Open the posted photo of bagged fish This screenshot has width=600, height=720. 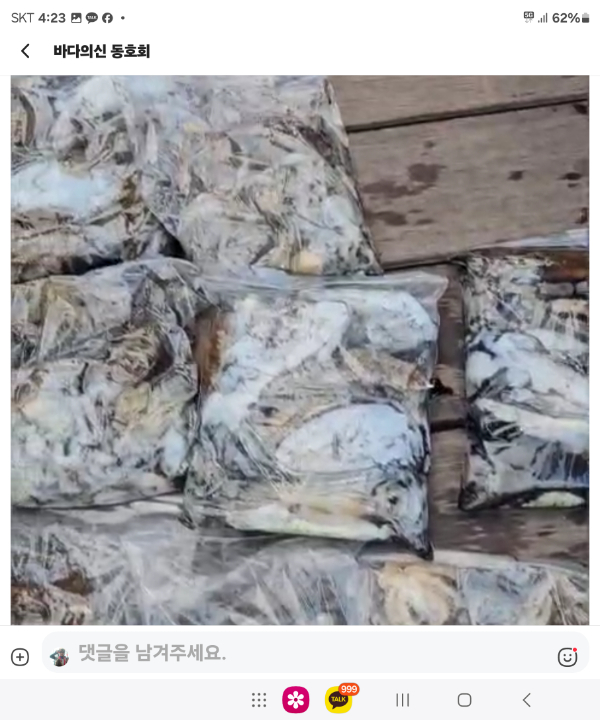(x=300, y=350)
